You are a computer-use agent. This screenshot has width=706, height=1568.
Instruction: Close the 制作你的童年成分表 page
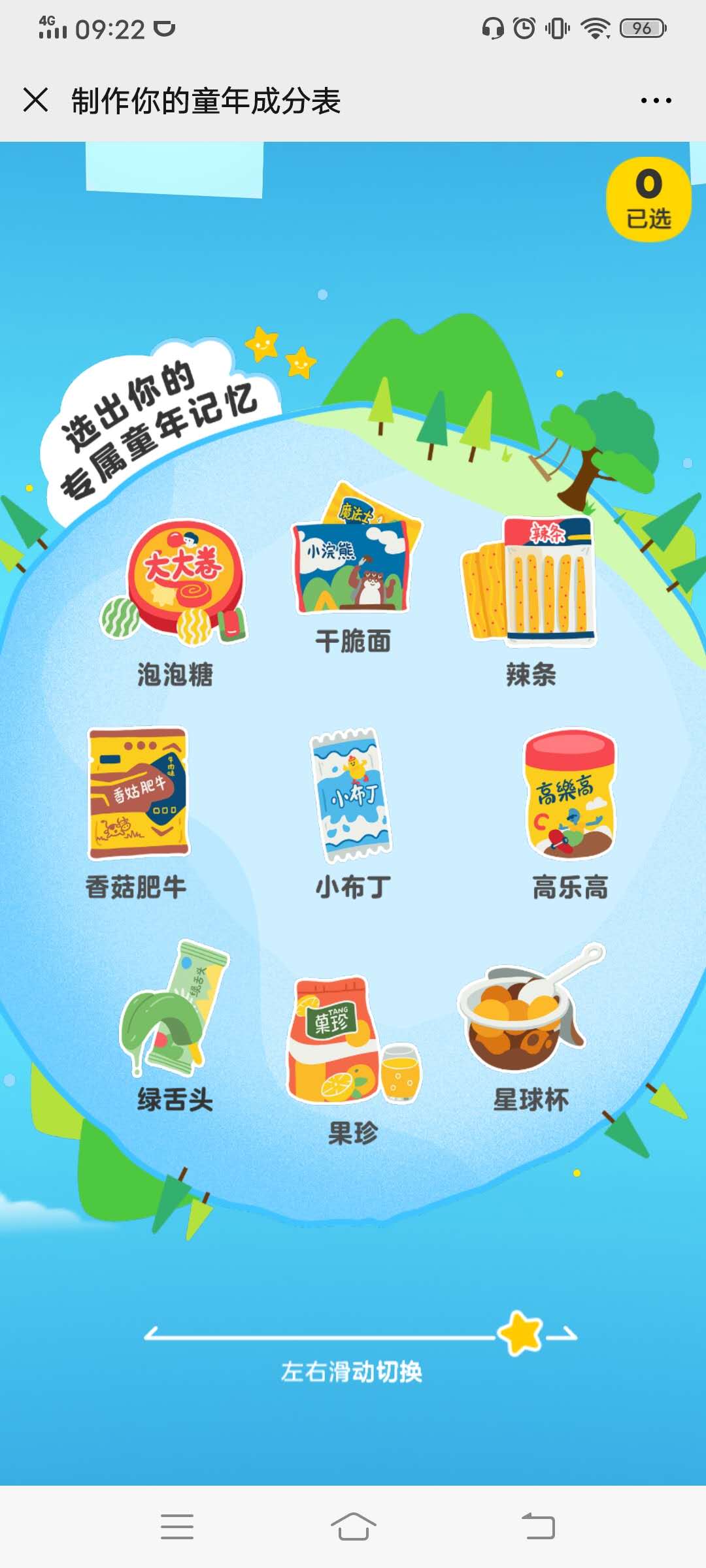(x=35, y=100)
